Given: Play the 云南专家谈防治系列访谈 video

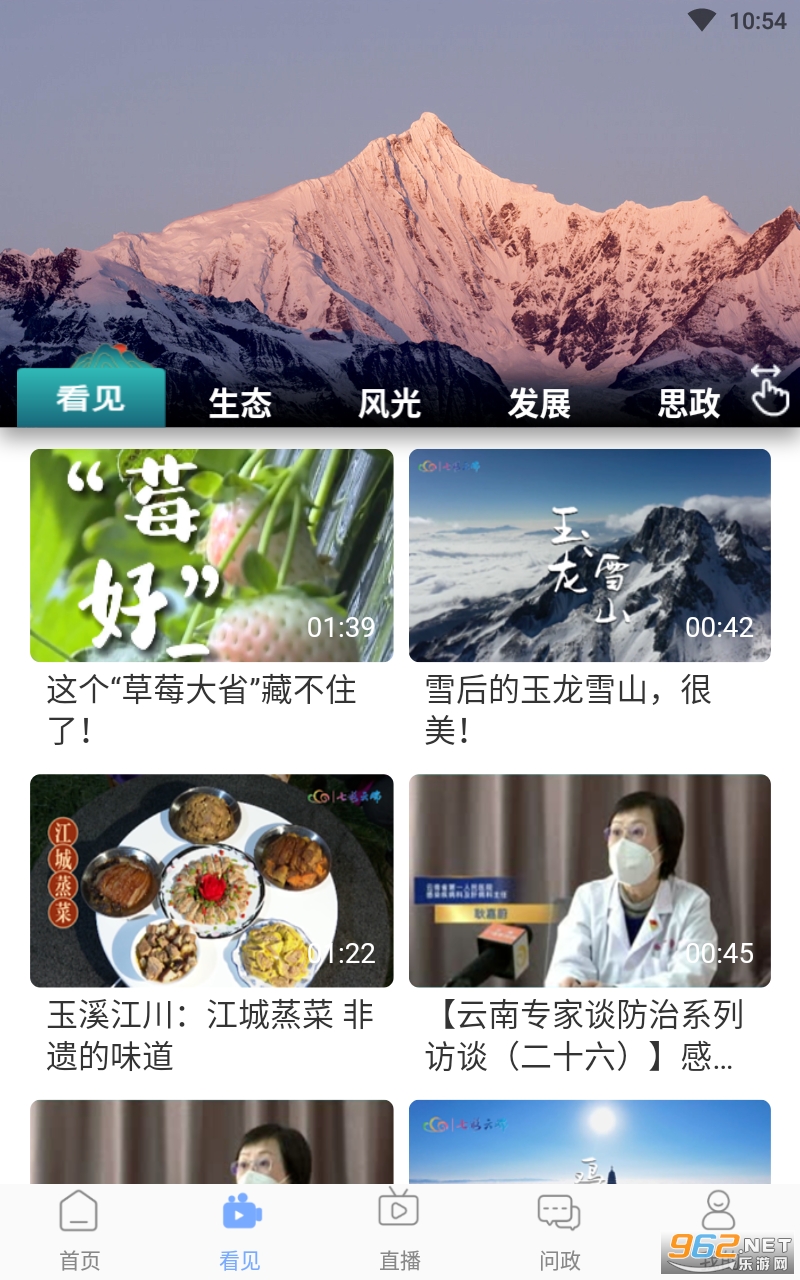Looking at the screenshot, I should pyautogui.click(x=590, y=881).
